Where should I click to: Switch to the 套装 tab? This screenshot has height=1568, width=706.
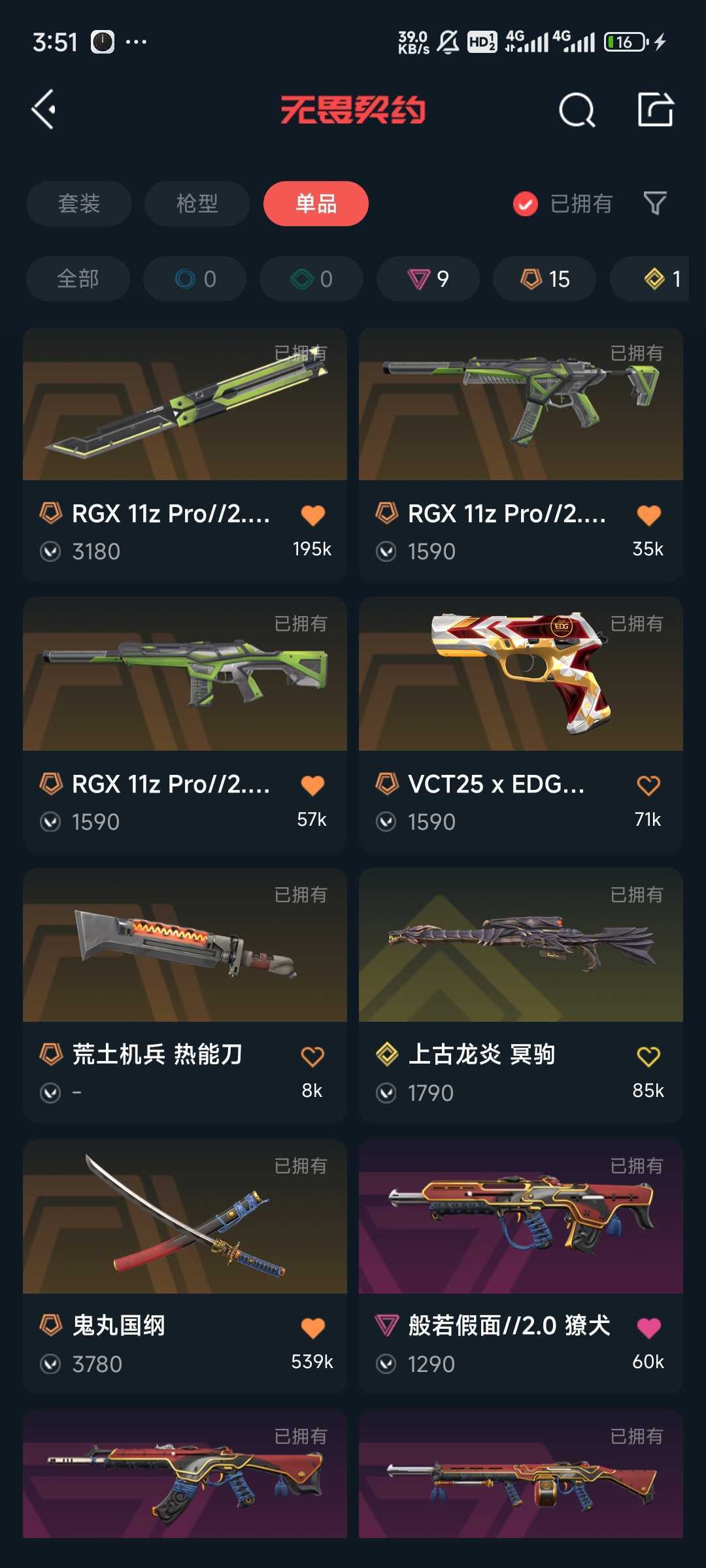79,203
